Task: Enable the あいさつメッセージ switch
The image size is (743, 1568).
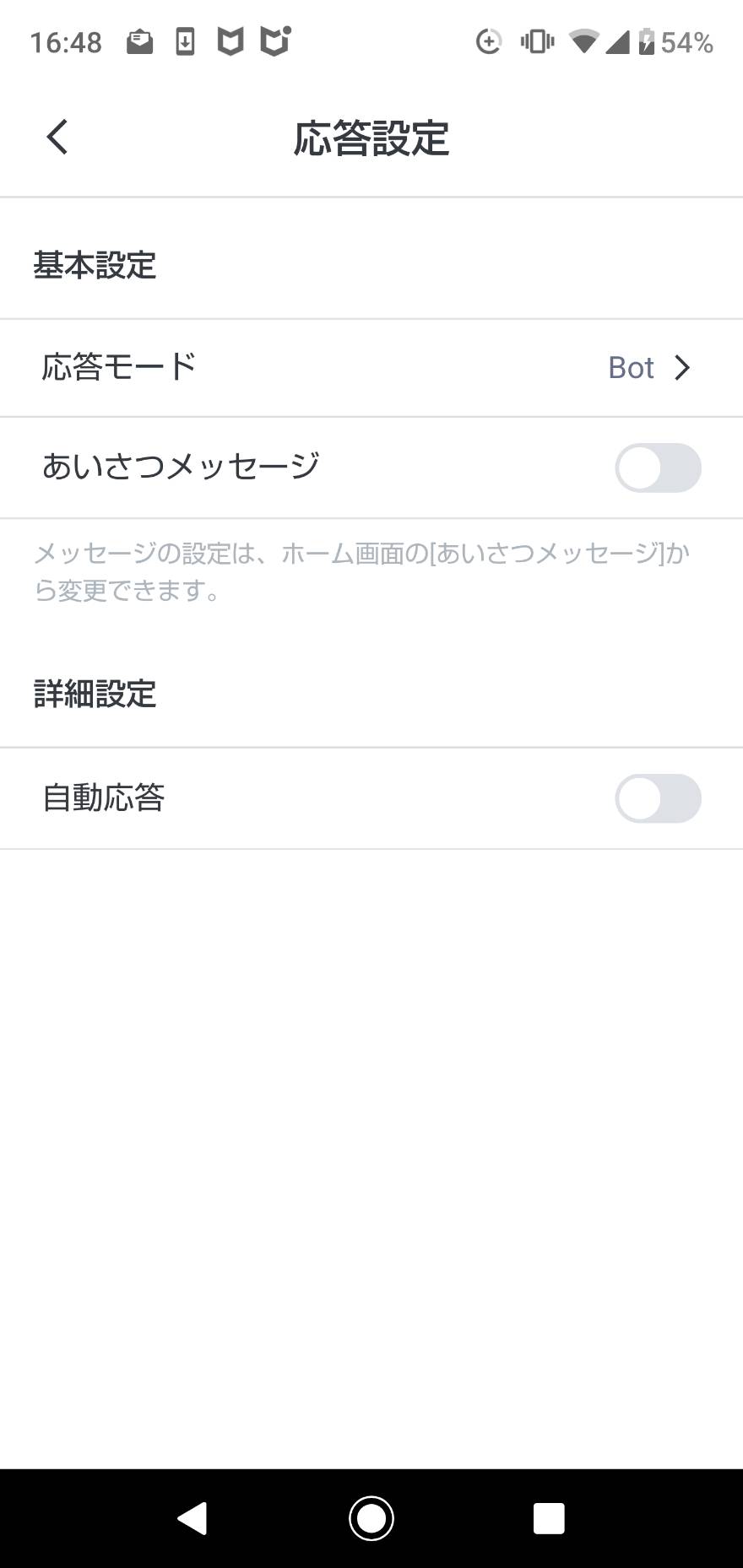Action: [658, 468]
